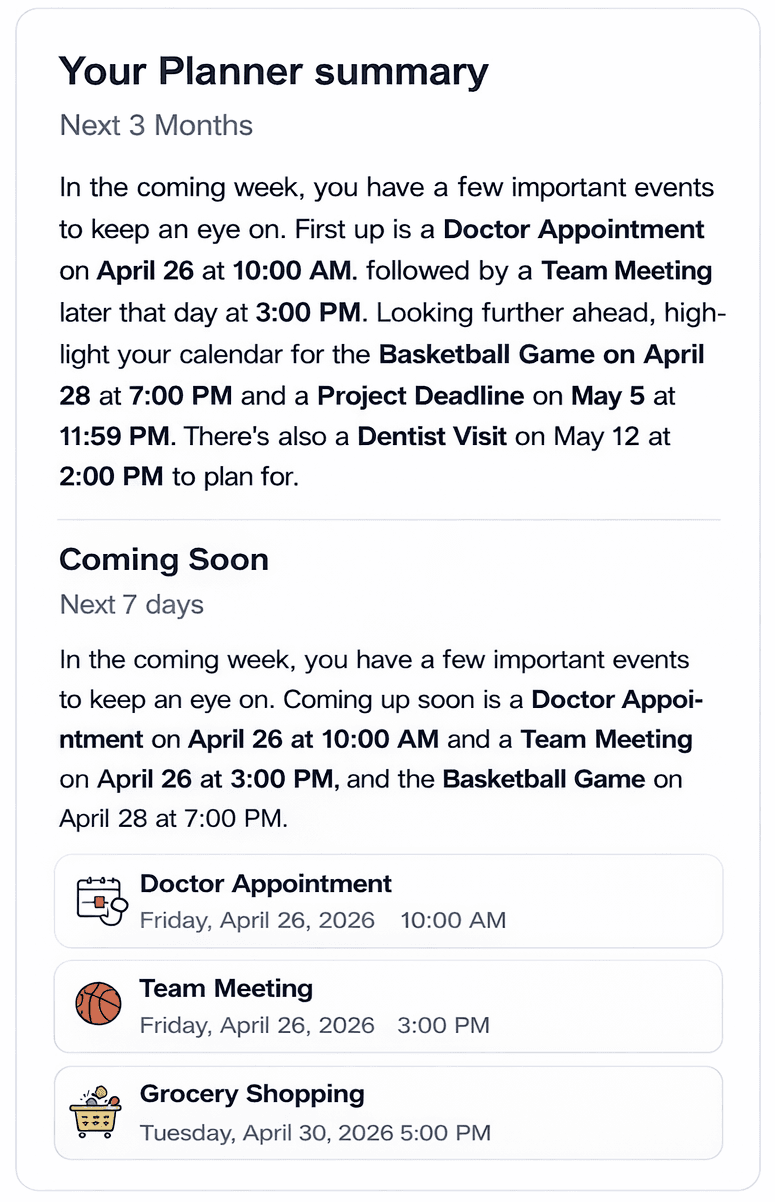
Task: Open the Grocery Shopping event card
Action: tap(388, 1112)
